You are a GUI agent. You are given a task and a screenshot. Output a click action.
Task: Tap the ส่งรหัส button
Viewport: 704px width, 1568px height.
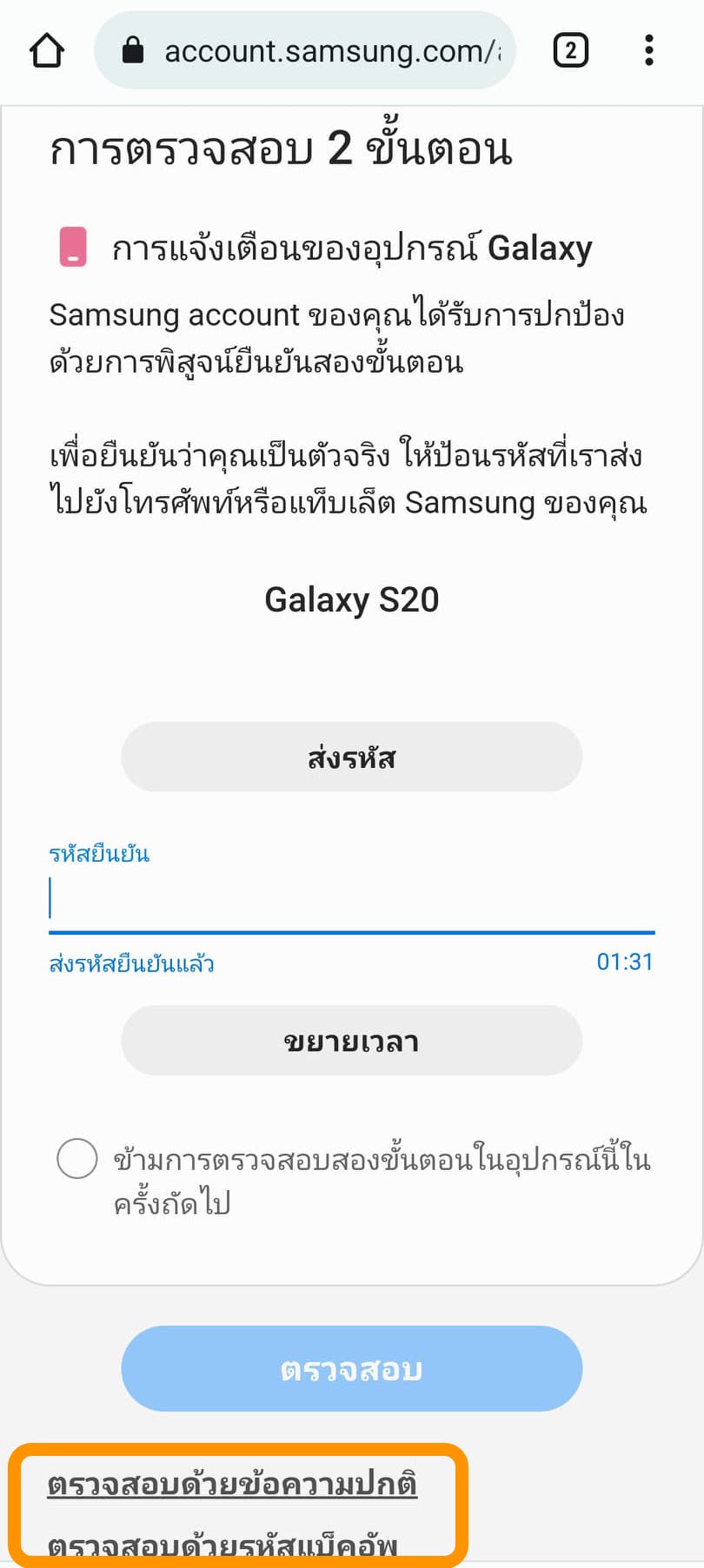point(351,758)
